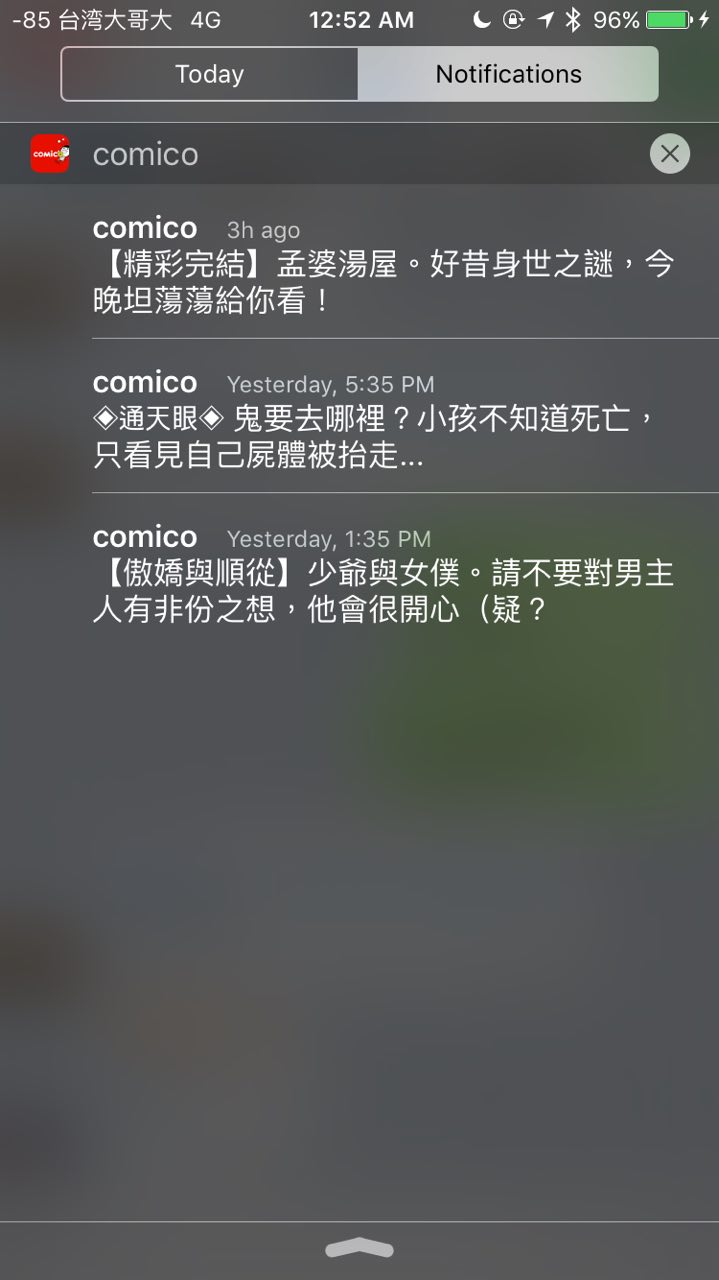The image size is (719, 1280).
Task: Tap the bottom grabber handle
Action: pos(359,1248)
